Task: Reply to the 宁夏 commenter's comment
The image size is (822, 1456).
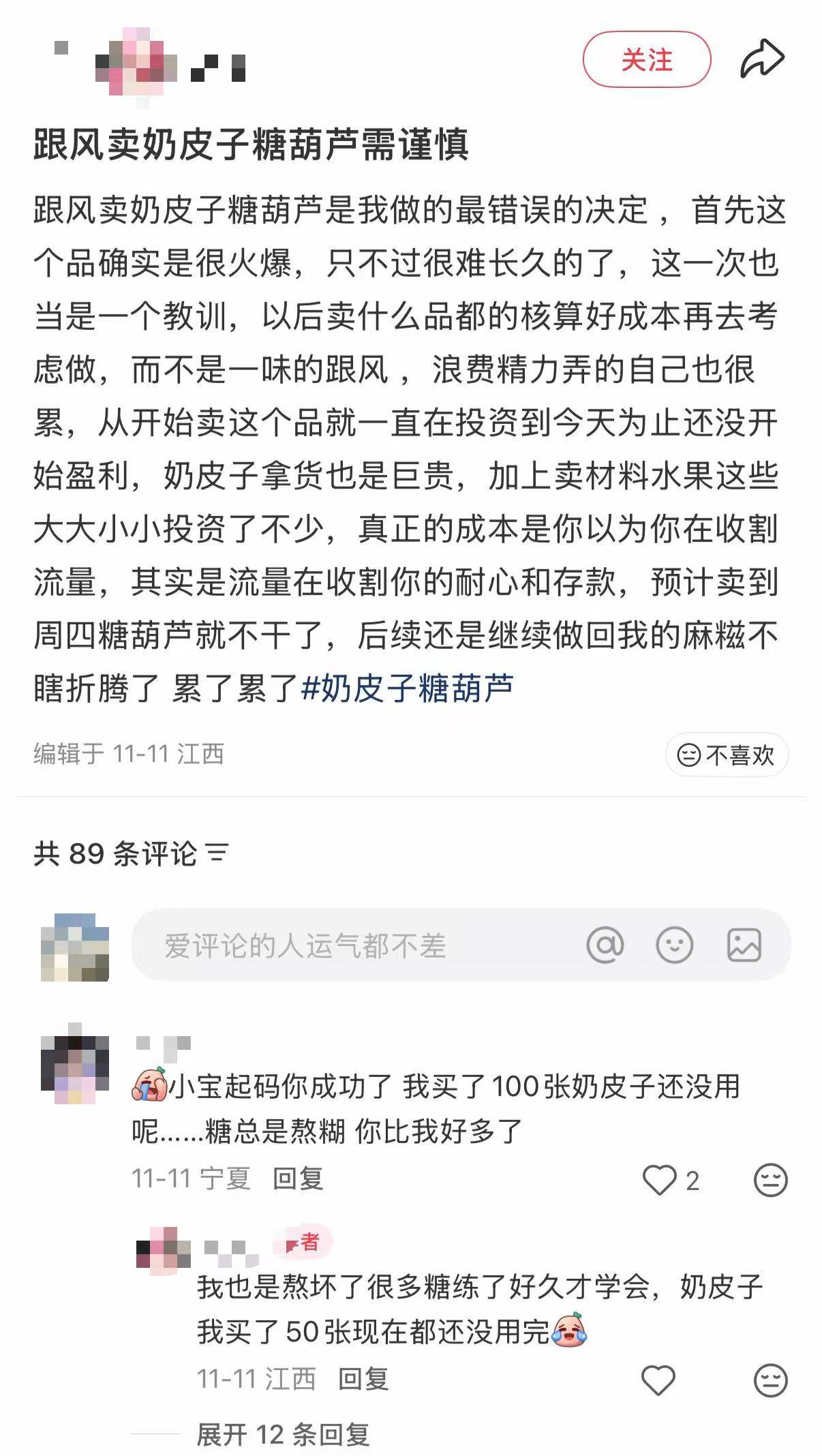Action: pyautogui.click(x=297, y=1179)
